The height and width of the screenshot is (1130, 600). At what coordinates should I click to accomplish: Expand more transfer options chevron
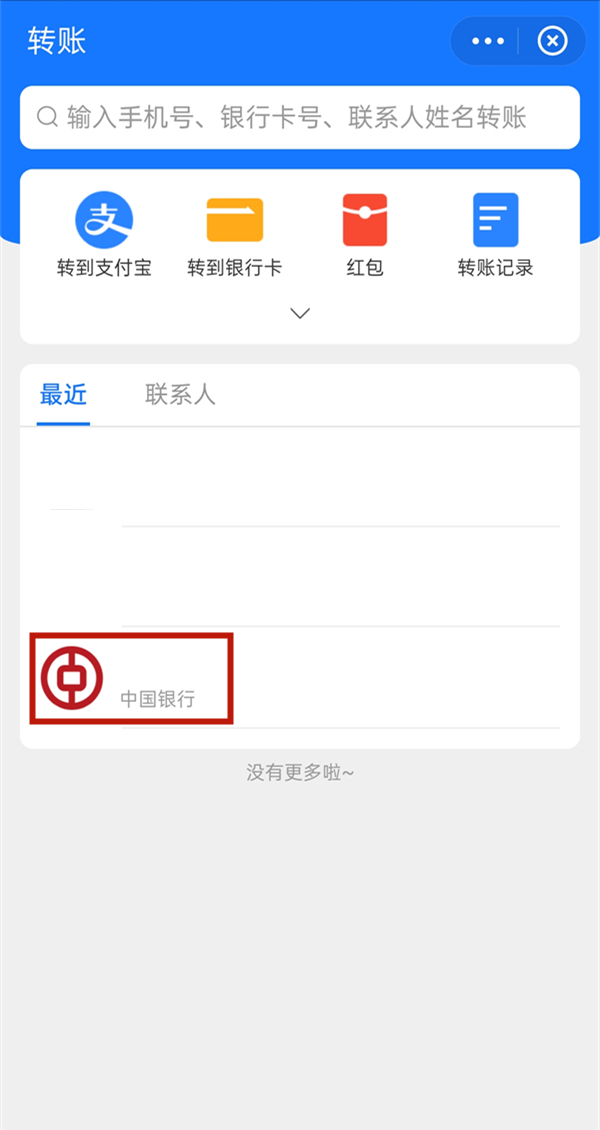point(300,313)
